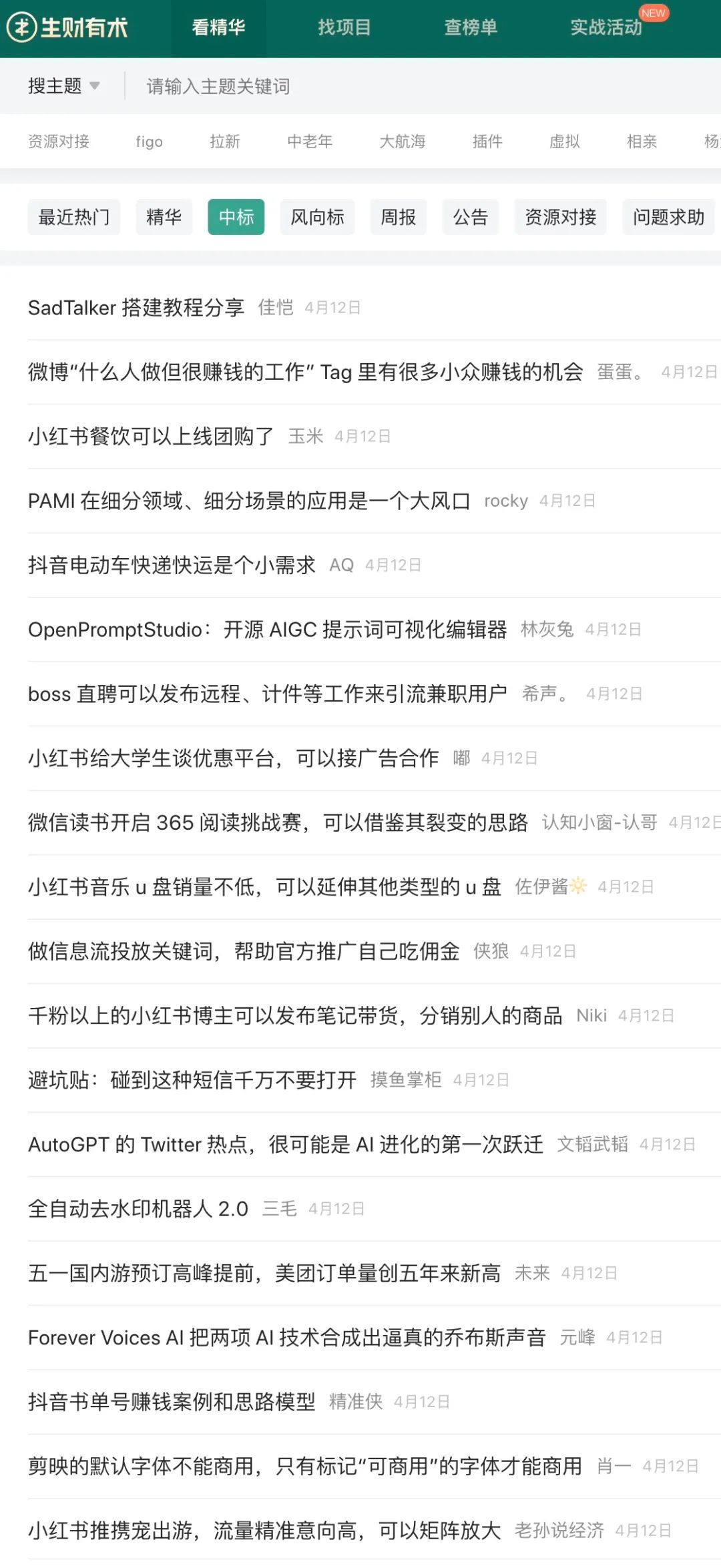Screen dimensions: 721x1568
Task: Select the 中老年 keyword tag
Action: 310,142
